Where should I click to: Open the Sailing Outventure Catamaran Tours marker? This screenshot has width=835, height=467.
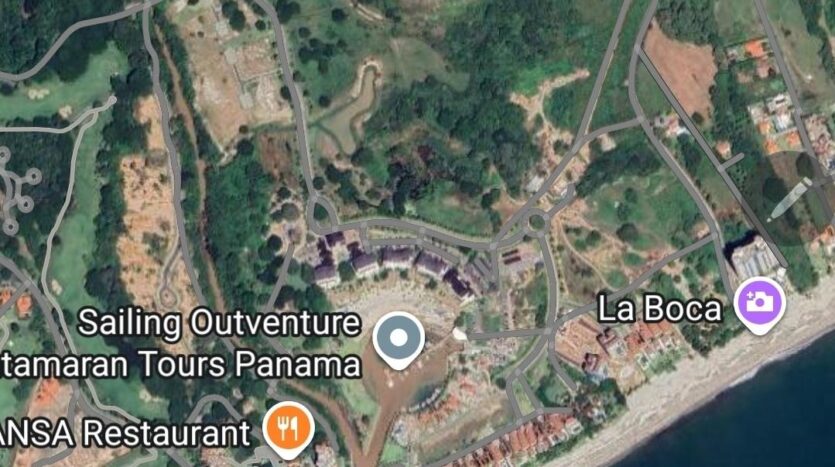[399, 337]
